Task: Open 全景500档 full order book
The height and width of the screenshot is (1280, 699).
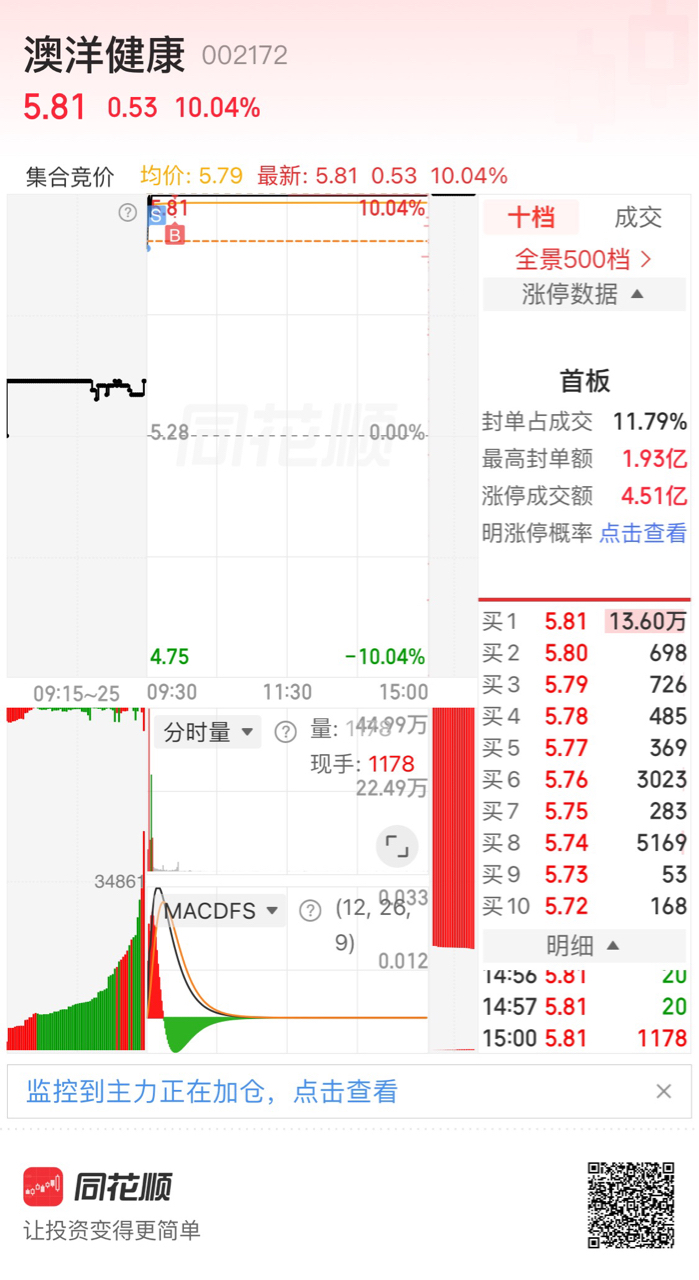Action: (x=584, y=259)
